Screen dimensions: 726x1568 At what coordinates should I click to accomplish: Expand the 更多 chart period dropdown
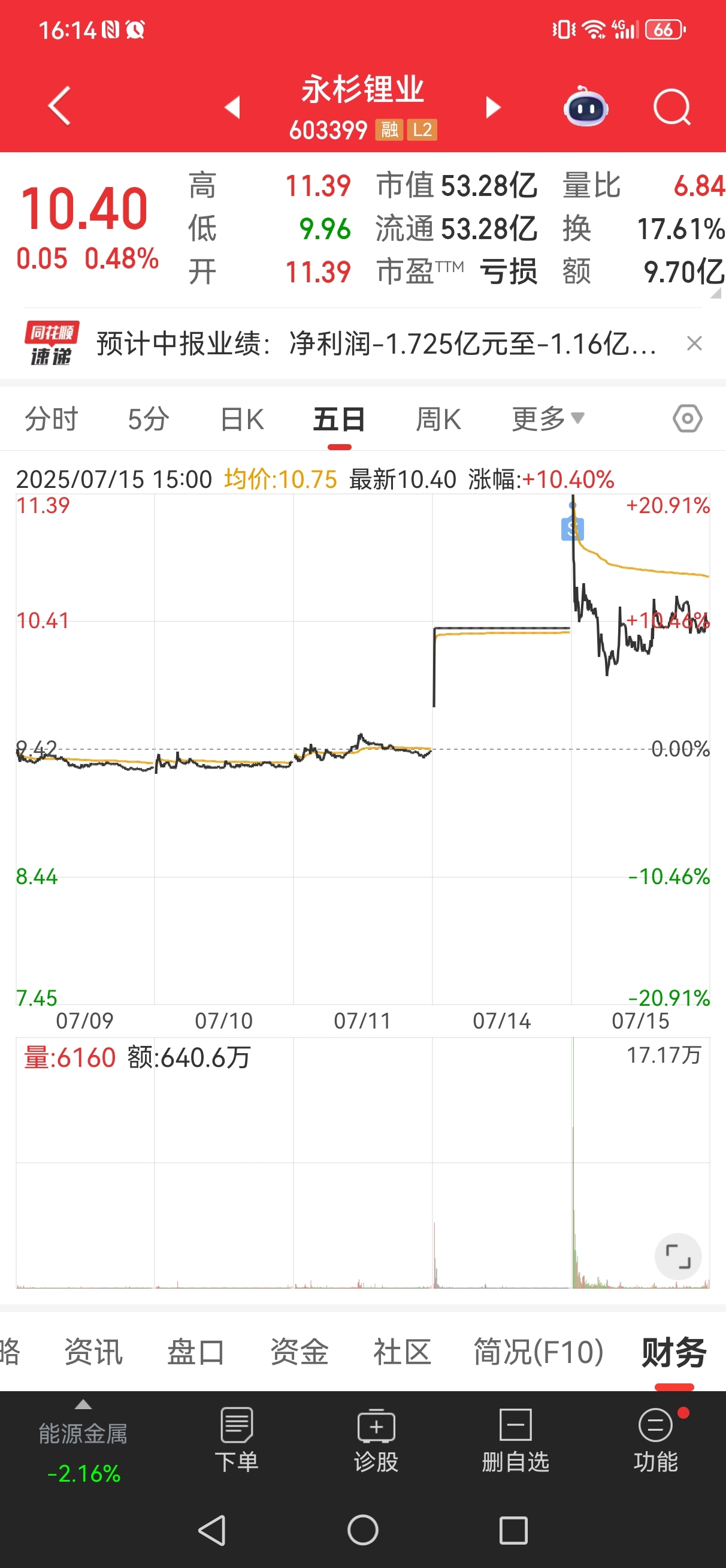(547, 419)
